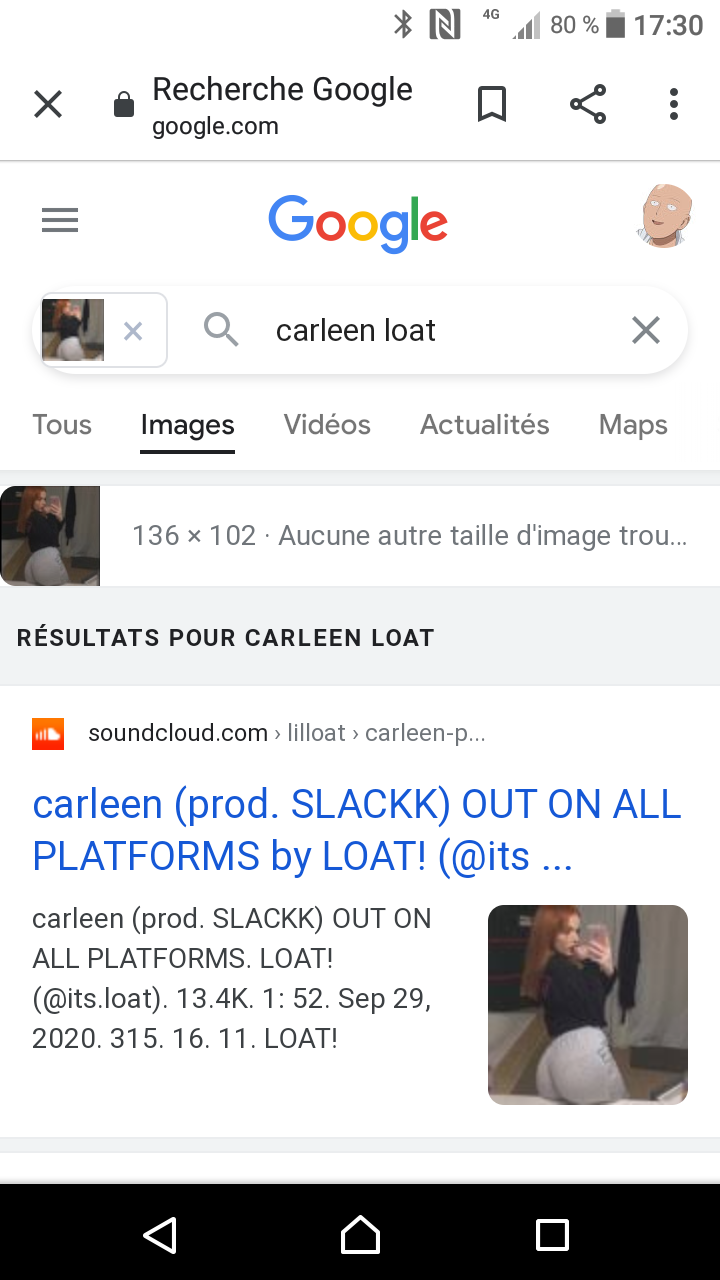Open the thumbnail in the SoundCloud result

588,1005
